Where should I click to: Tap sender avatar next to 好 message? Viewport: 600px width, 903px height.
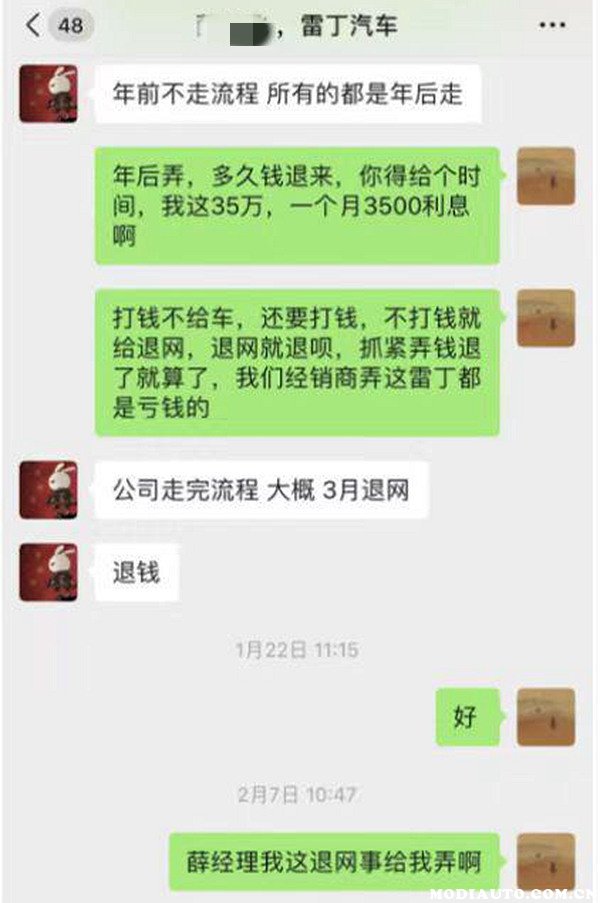tap(545, 716)
